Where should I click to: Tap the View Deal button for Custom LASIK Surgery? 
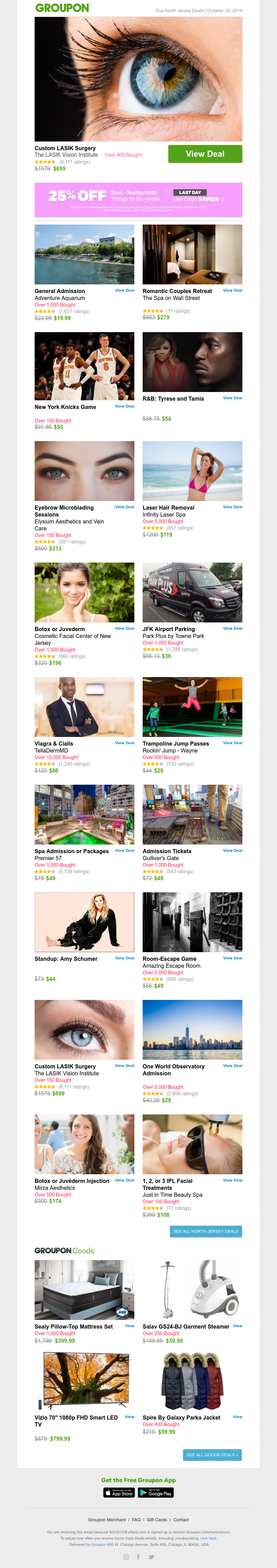pyautogui.click(x=205, y=154)
